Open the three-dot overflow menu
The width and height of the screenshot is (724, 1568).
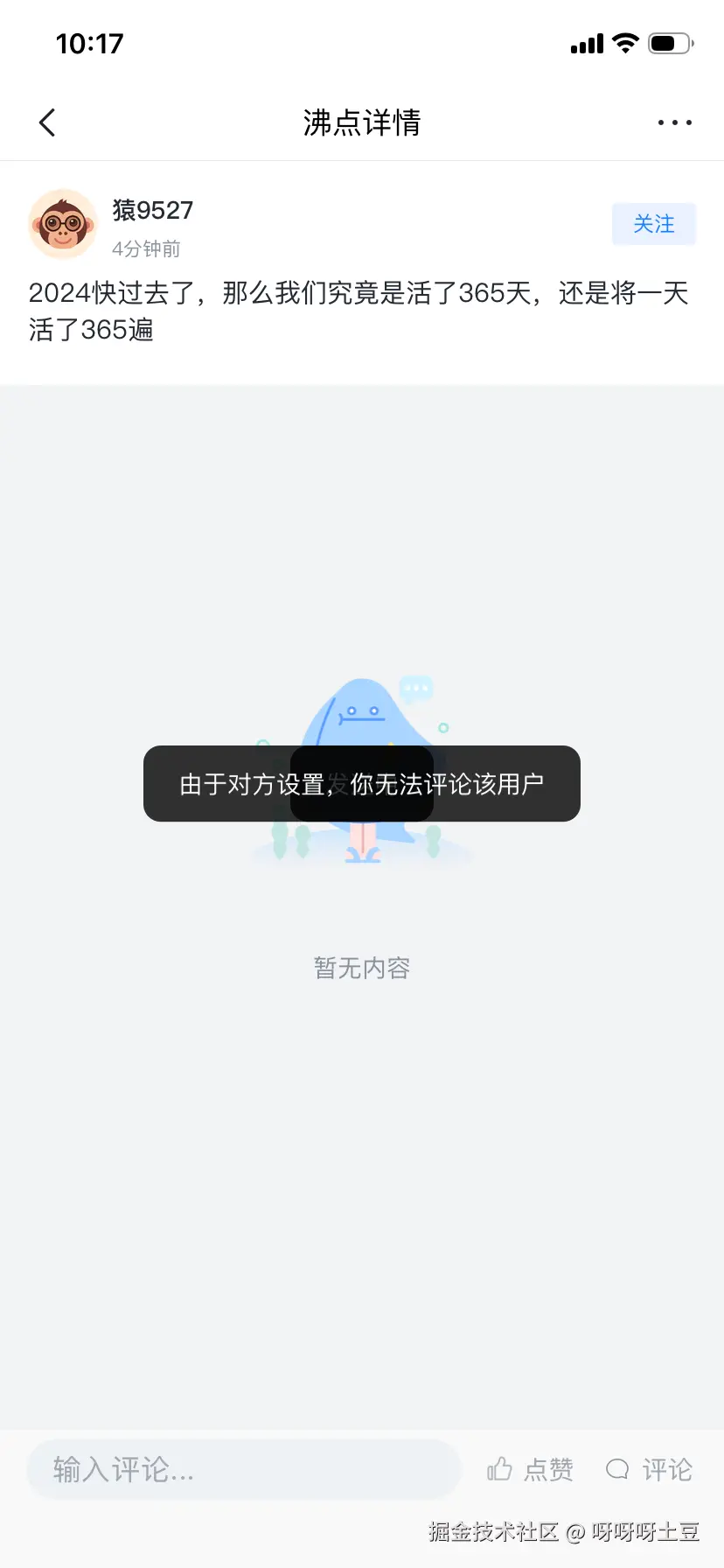point(674,122)
